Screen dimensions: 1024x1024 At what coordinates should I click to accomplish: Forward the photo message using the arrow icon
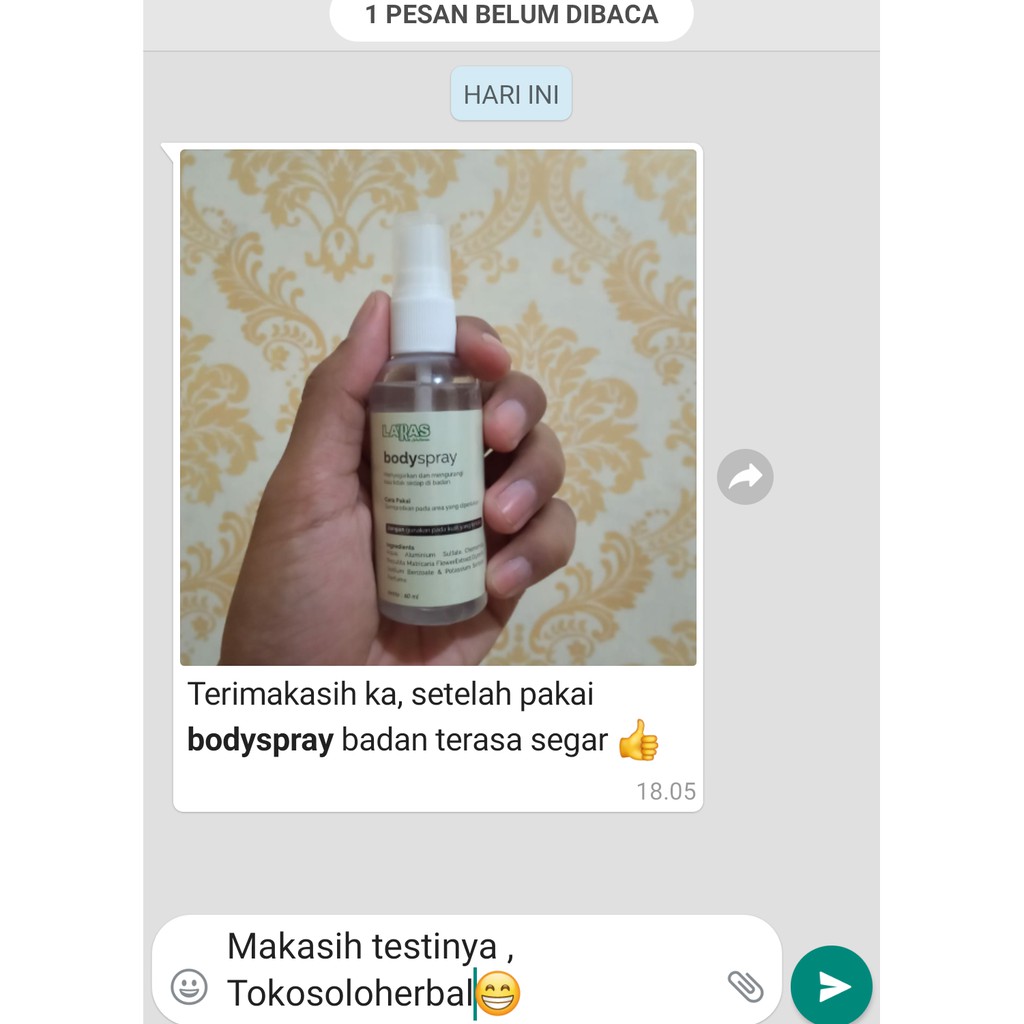(745, 477)
